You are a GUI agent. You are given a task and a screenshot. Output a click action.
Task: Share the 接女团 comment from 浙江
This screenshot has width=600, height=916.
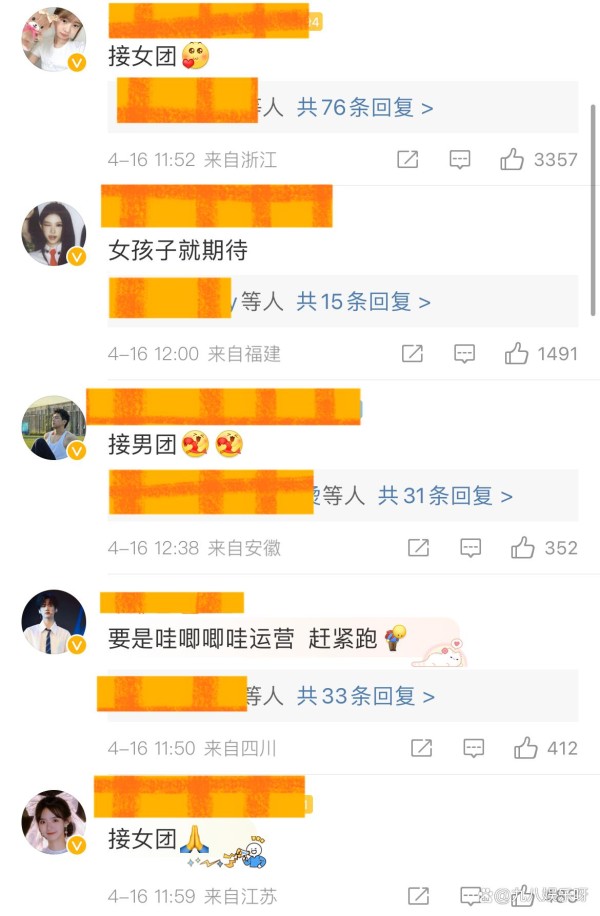coord(408,159)
